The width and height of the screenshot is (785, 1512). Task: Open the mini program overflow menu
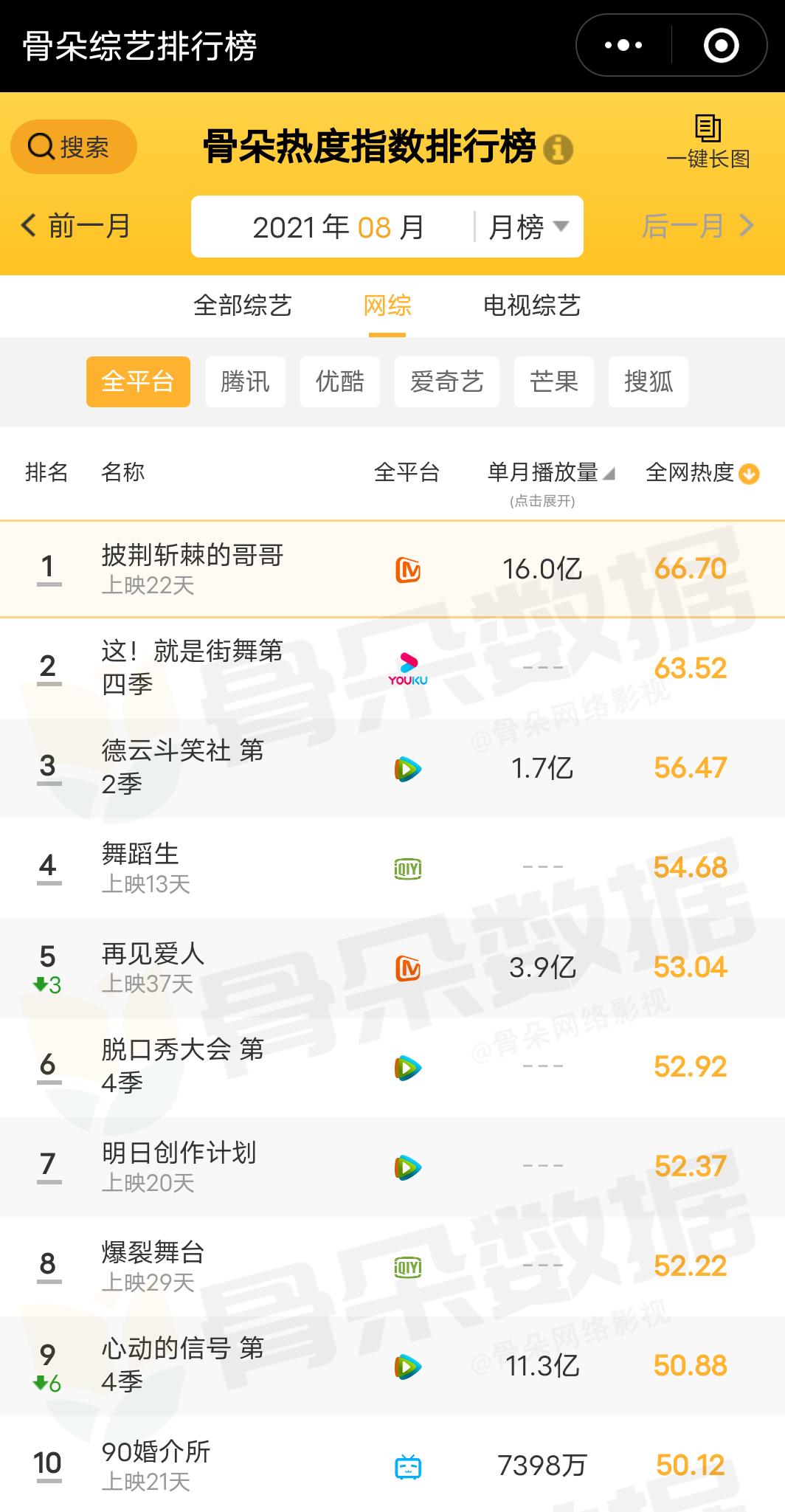tap(623, 46)
